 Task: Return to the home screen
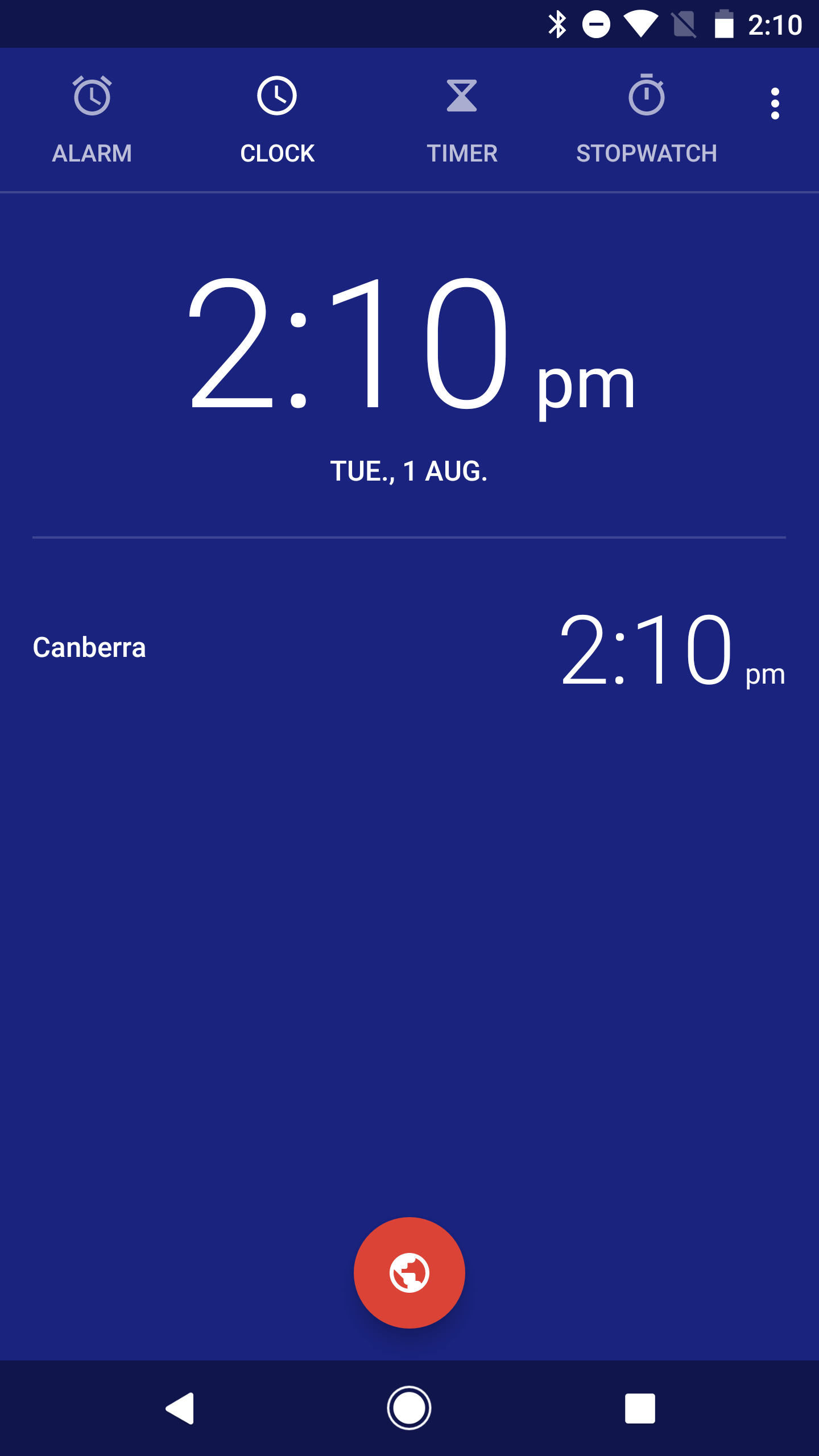tap(409, 1408)
